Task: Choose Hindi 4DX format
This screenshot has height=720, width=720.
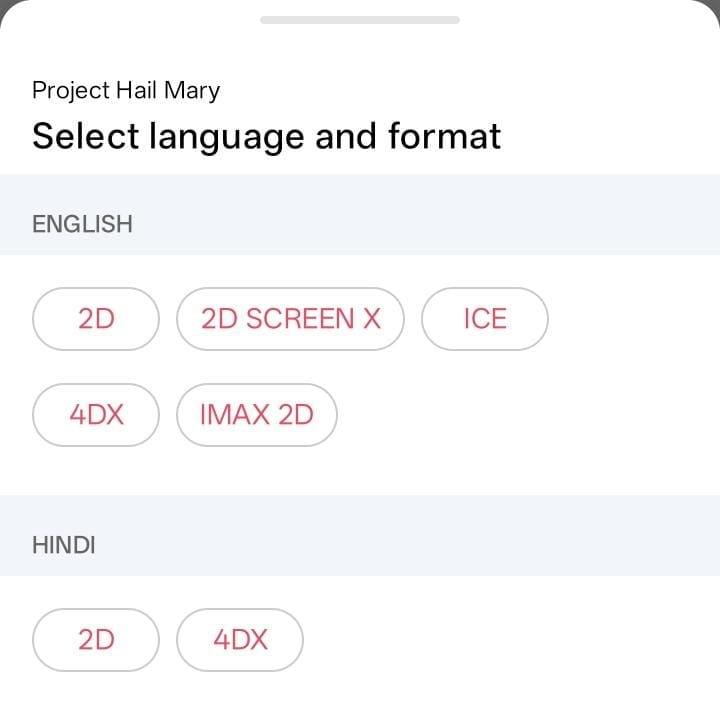Action: [240, 640]
